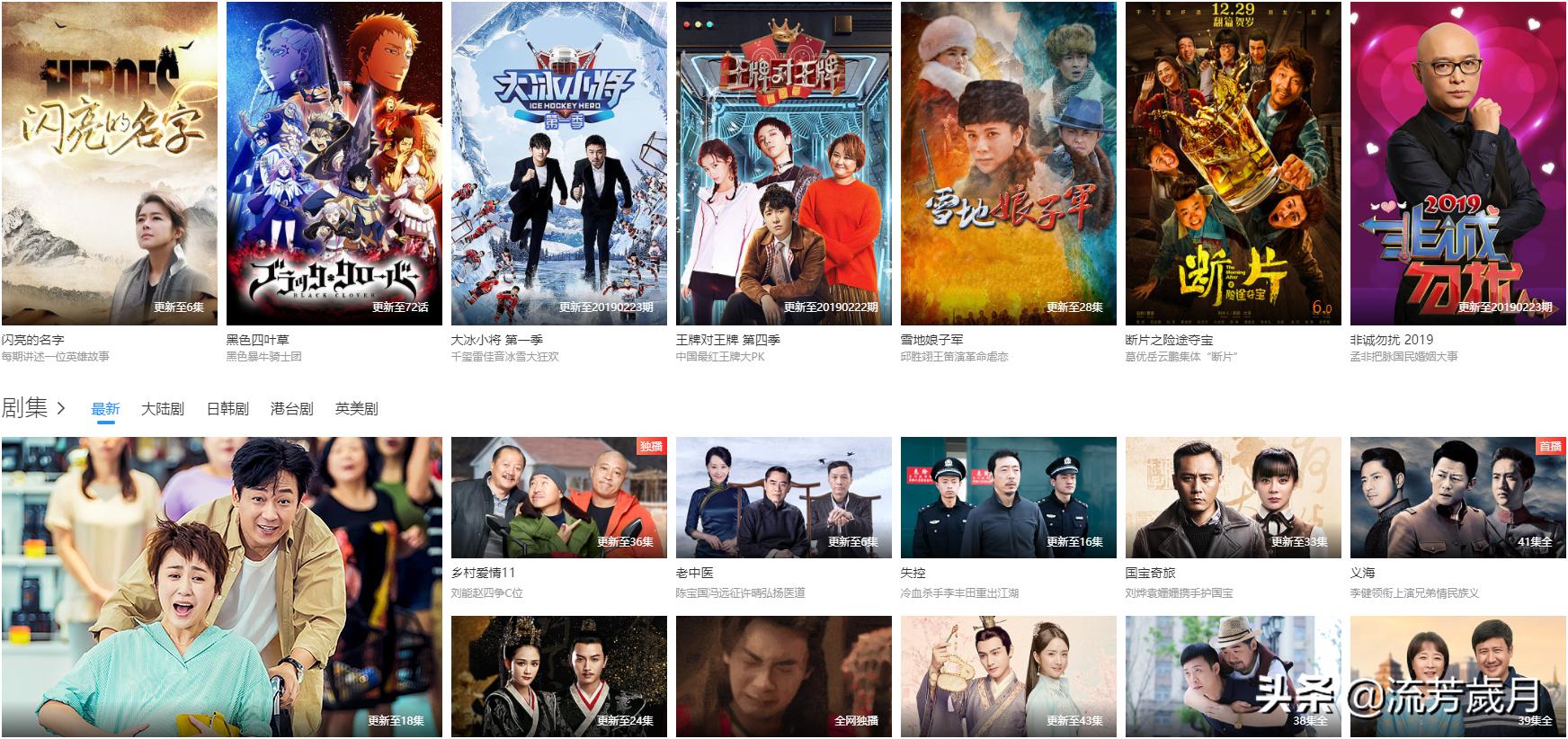Open the large featured drama updated to 18集
1568x739 pixels.
(221, 587)
